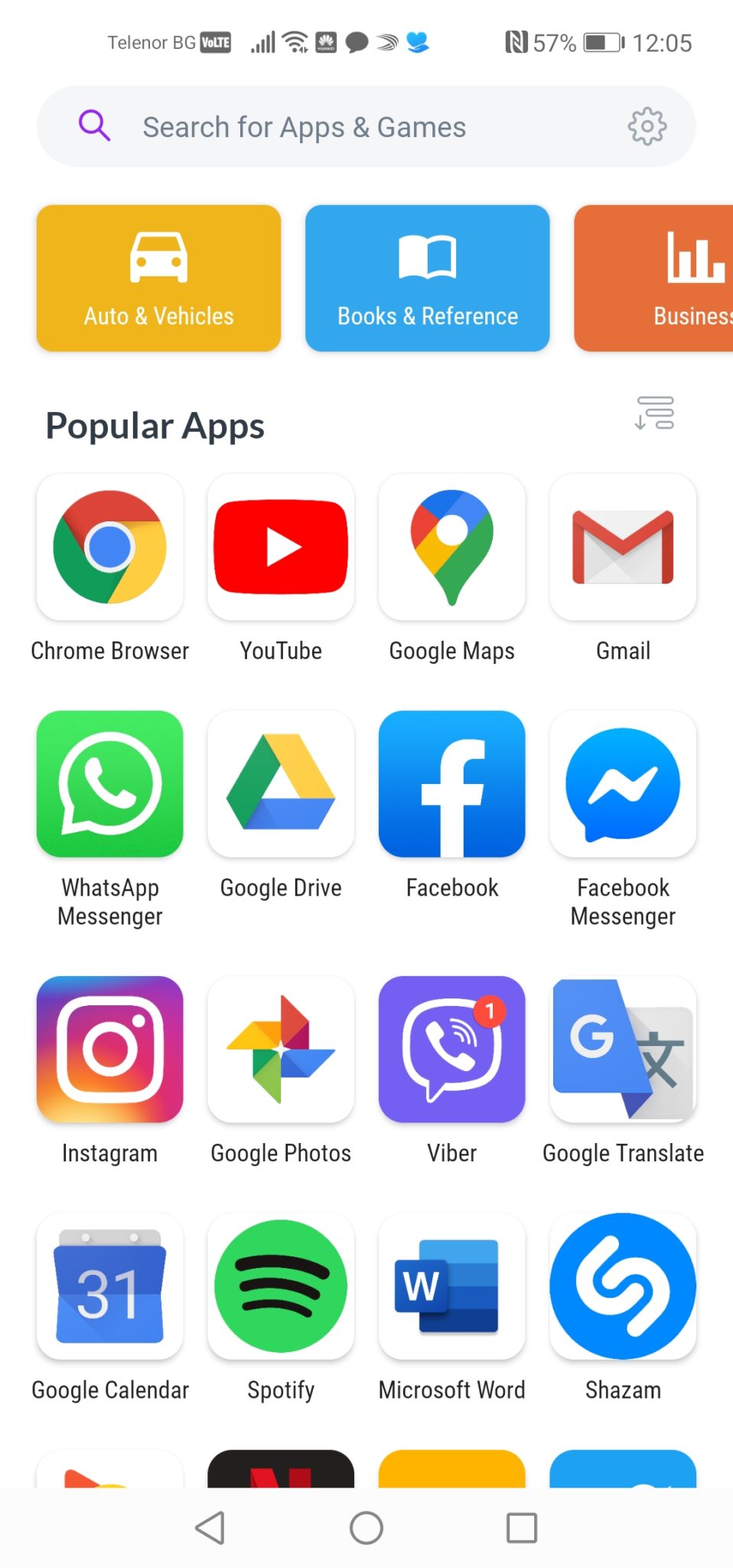Open the Auto & Vehicles category
This screenshot has width=733, height=1568.
point(158,278)
